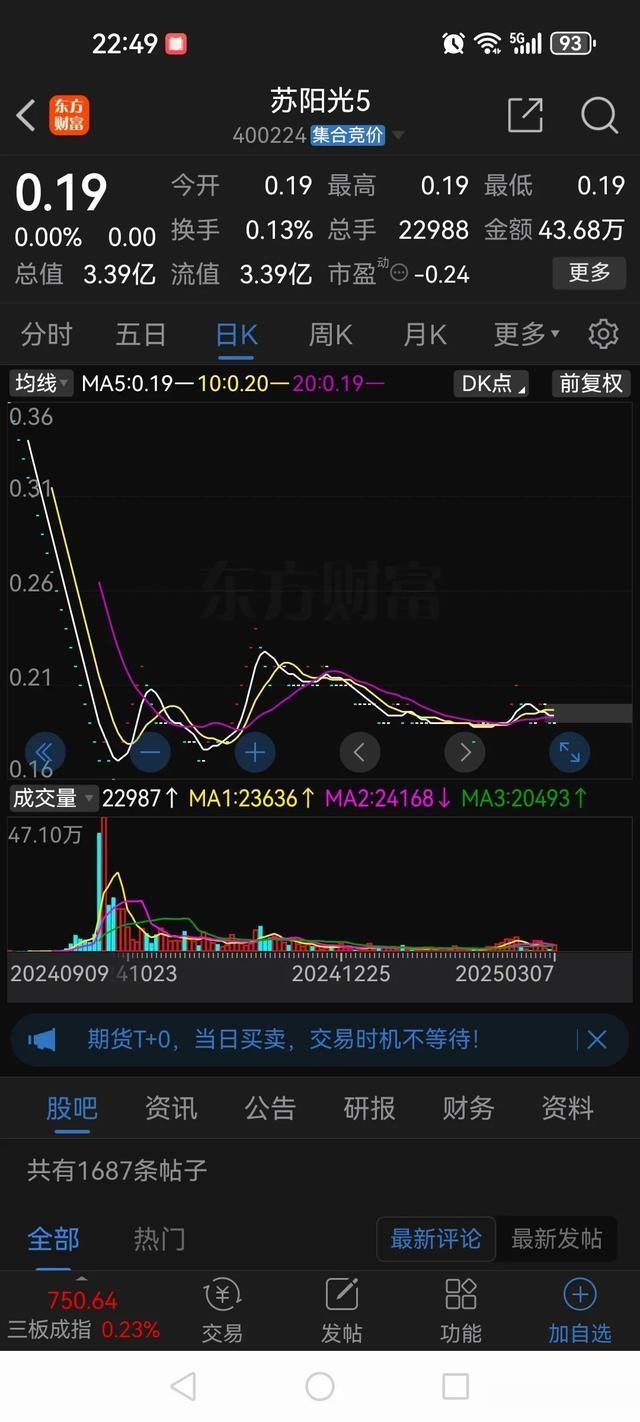Expand the 均线 indicator dropdown
Viewport: 640px width, 1422px height.
click(x=41, y=383)
